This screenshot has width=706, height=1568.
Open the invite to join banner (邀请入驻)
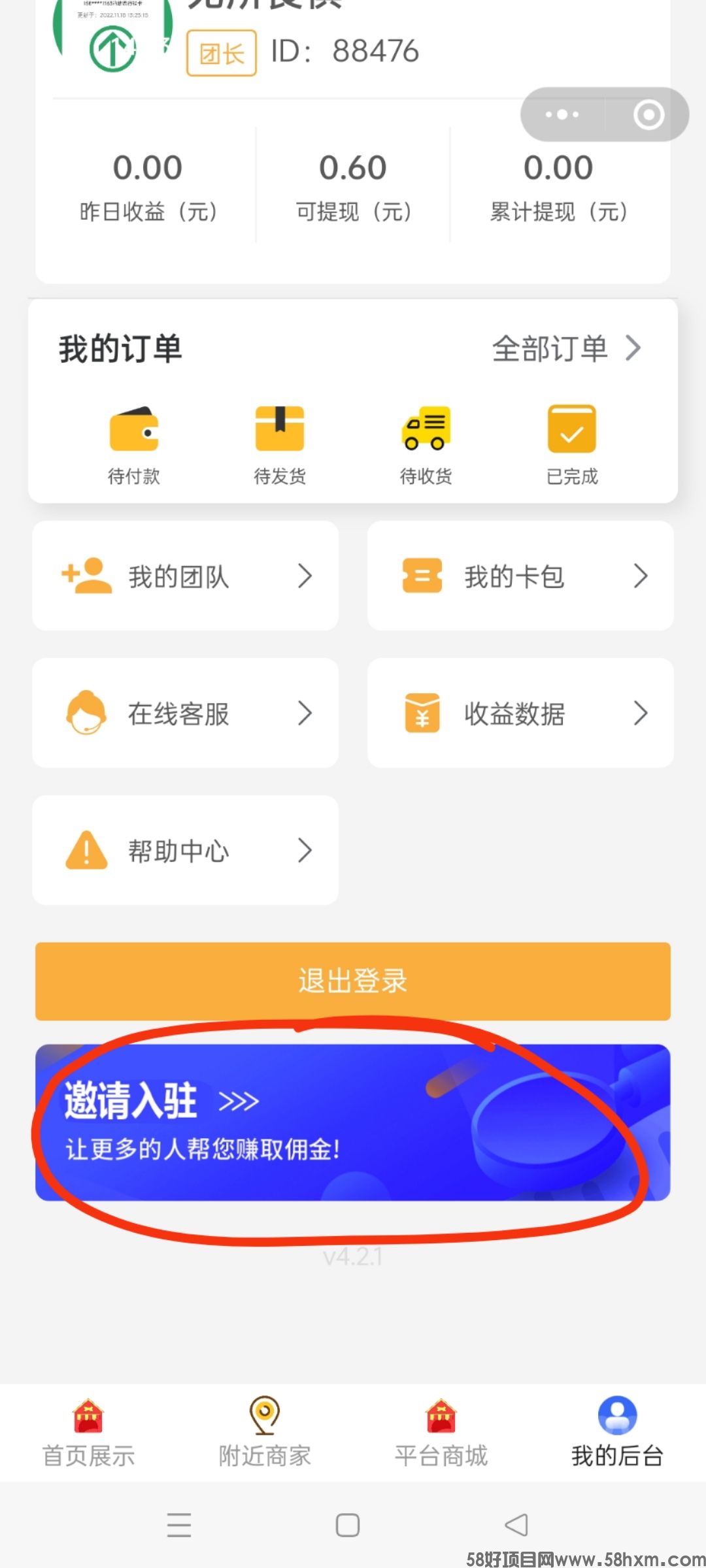coord(353,1122)
